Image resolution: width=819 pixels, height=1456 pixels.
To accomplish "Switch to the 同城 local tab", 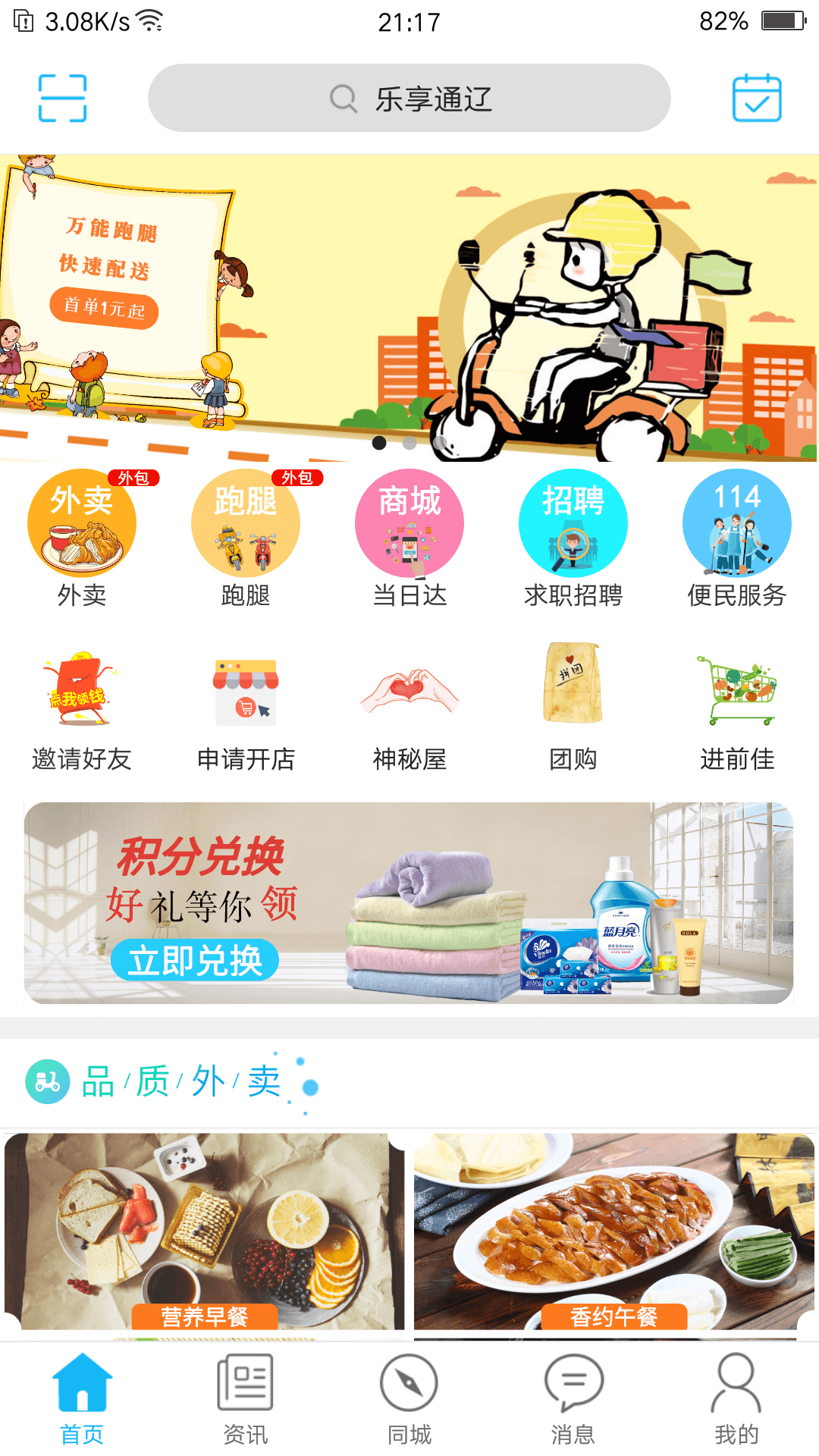I will 409,1403.
